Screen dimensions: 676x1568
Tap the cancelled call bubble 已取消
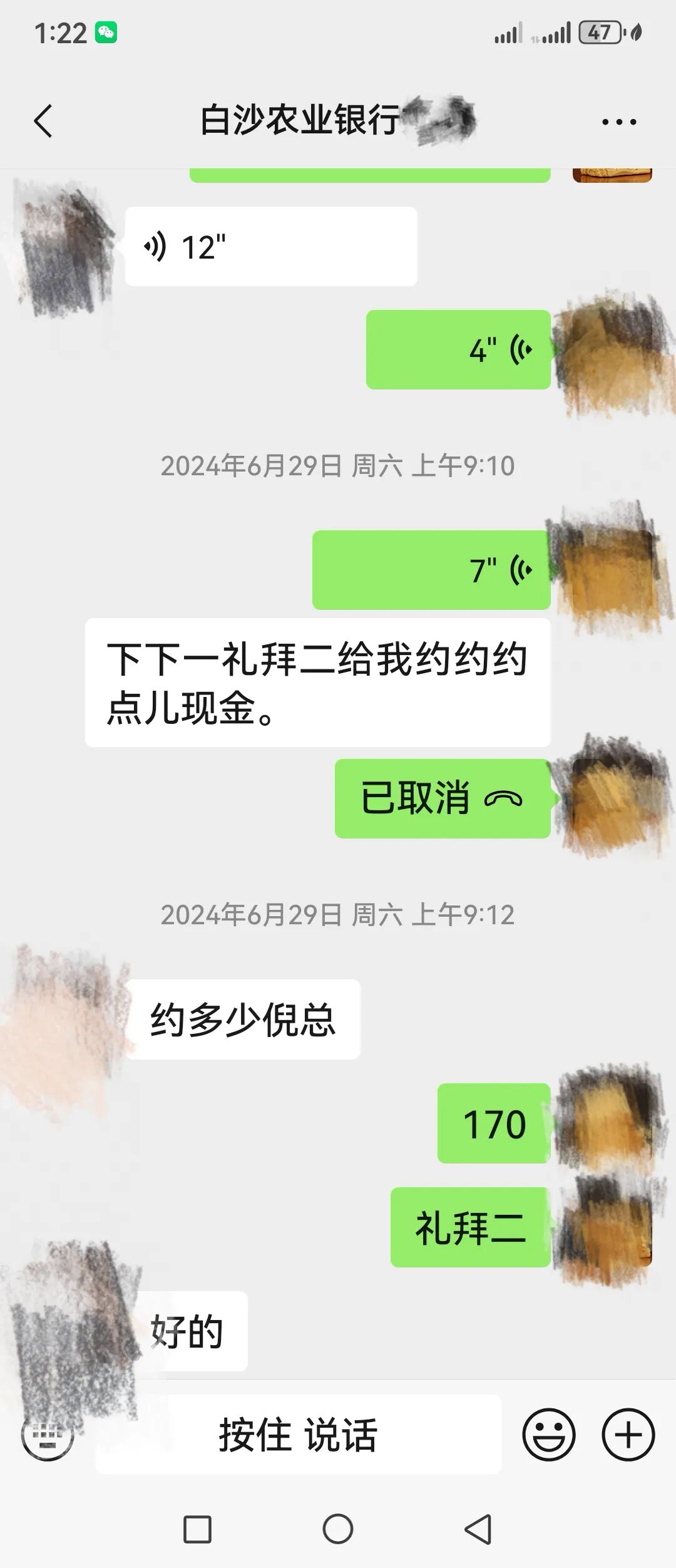(442, 798)
